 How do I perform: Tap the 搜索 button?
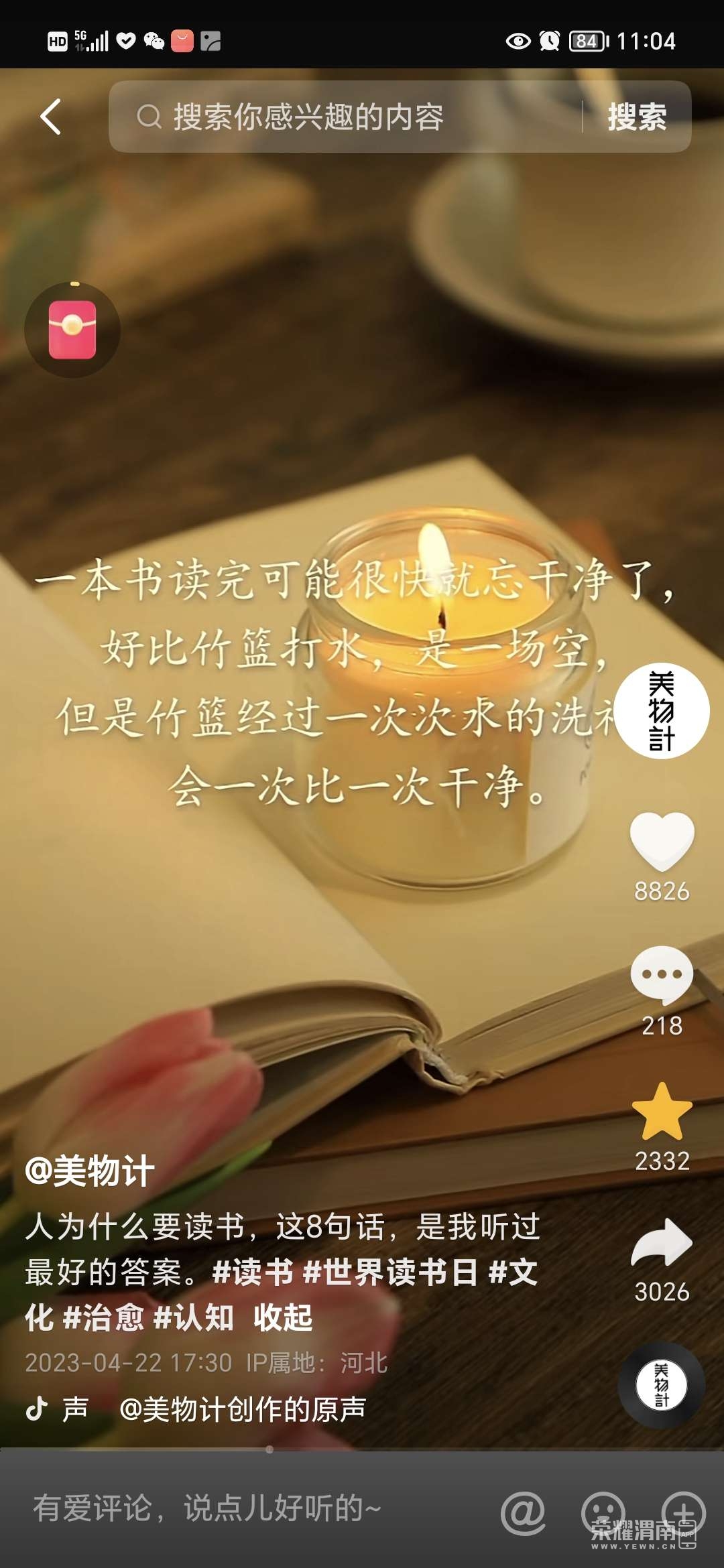click(636, 117)
